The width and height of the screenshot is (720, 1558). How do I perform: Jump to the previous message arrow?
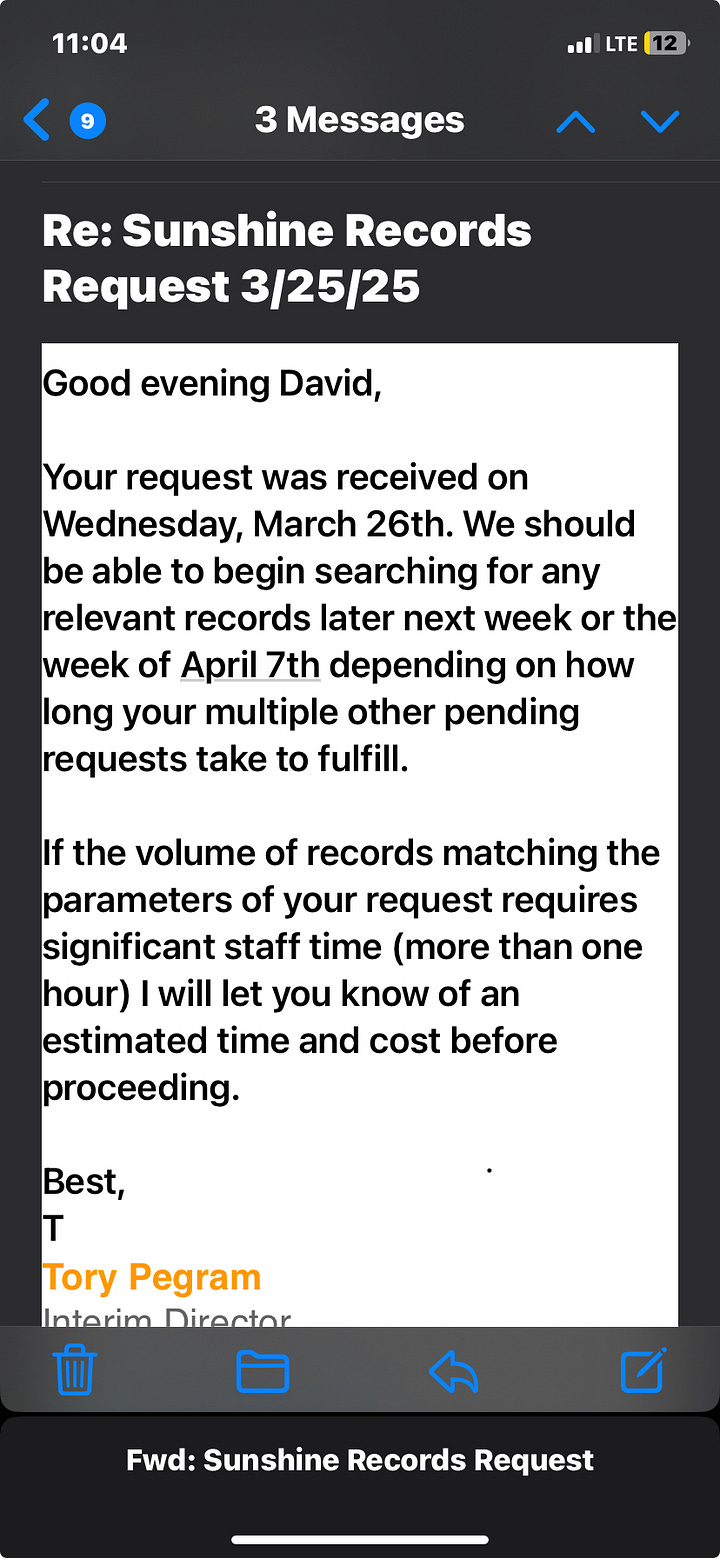click(x=576, y=122)
